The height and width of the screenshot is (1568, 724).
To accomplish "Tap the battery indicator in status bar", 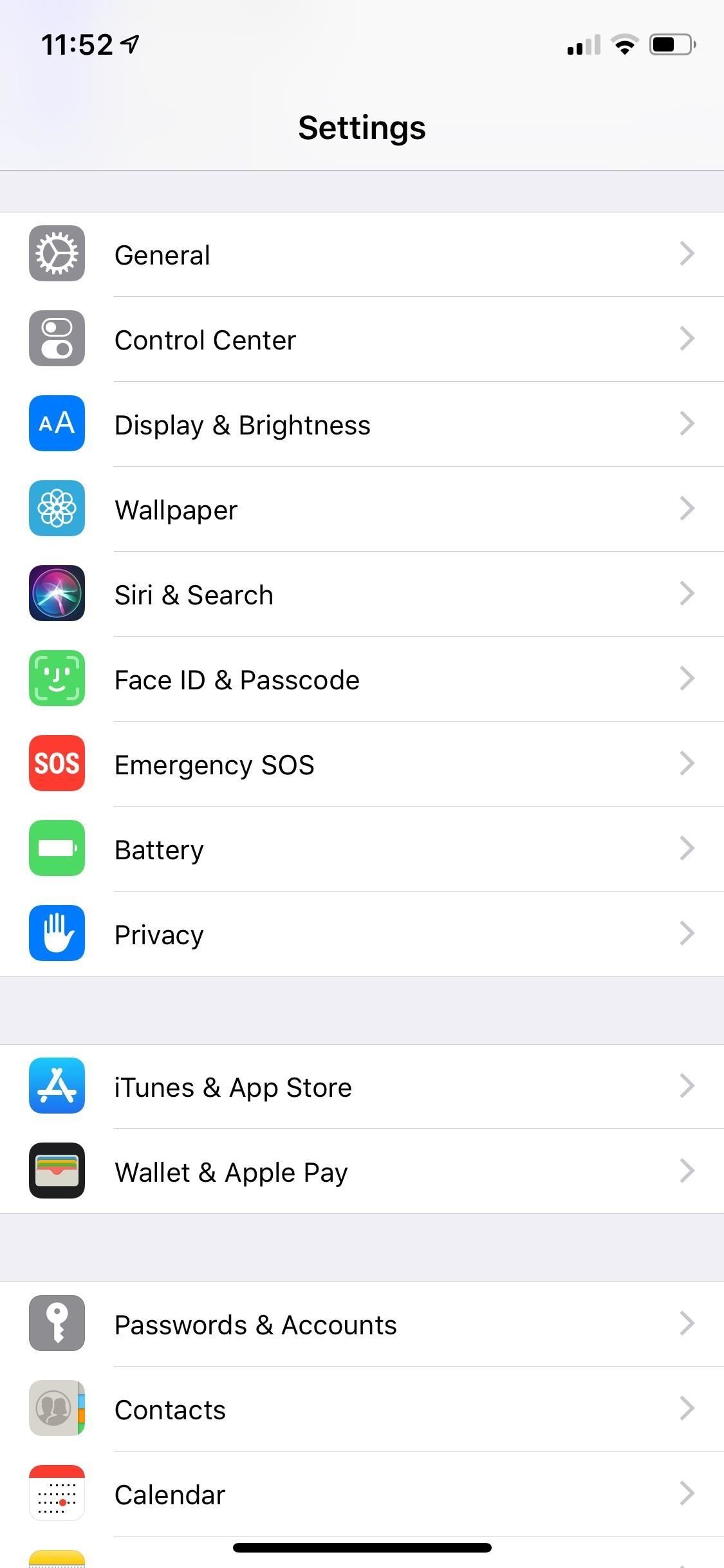I will pyautogui.click(x=672, y=44).
